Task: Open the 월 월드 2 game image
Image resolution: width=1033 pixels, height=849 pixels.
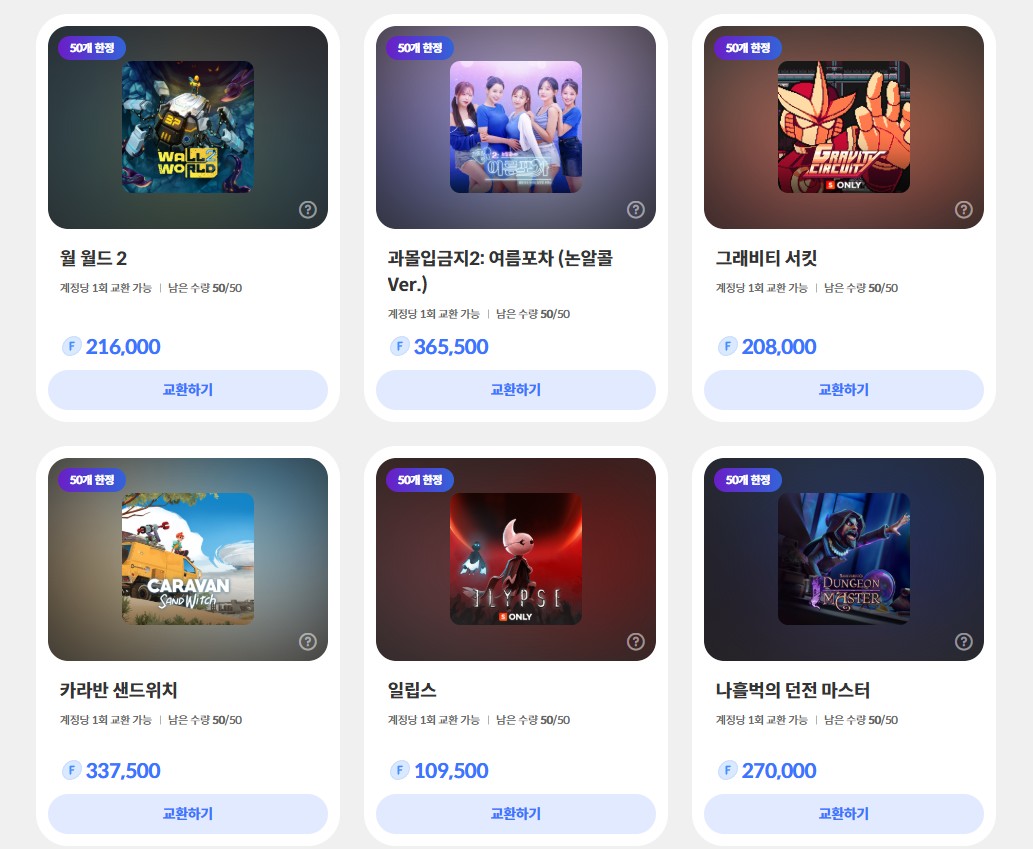Action: [188, 127]
